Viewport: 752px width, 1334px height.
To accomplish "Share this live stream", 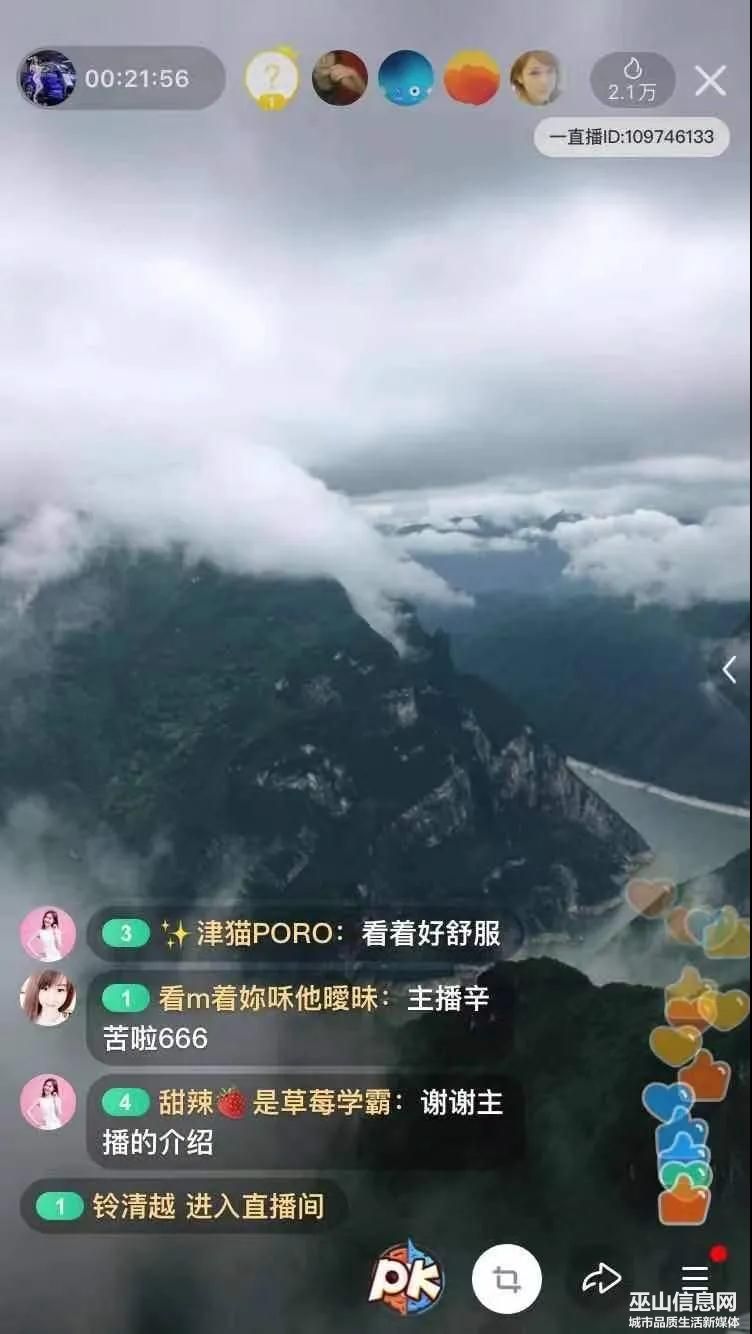I will pos(602,1278).
